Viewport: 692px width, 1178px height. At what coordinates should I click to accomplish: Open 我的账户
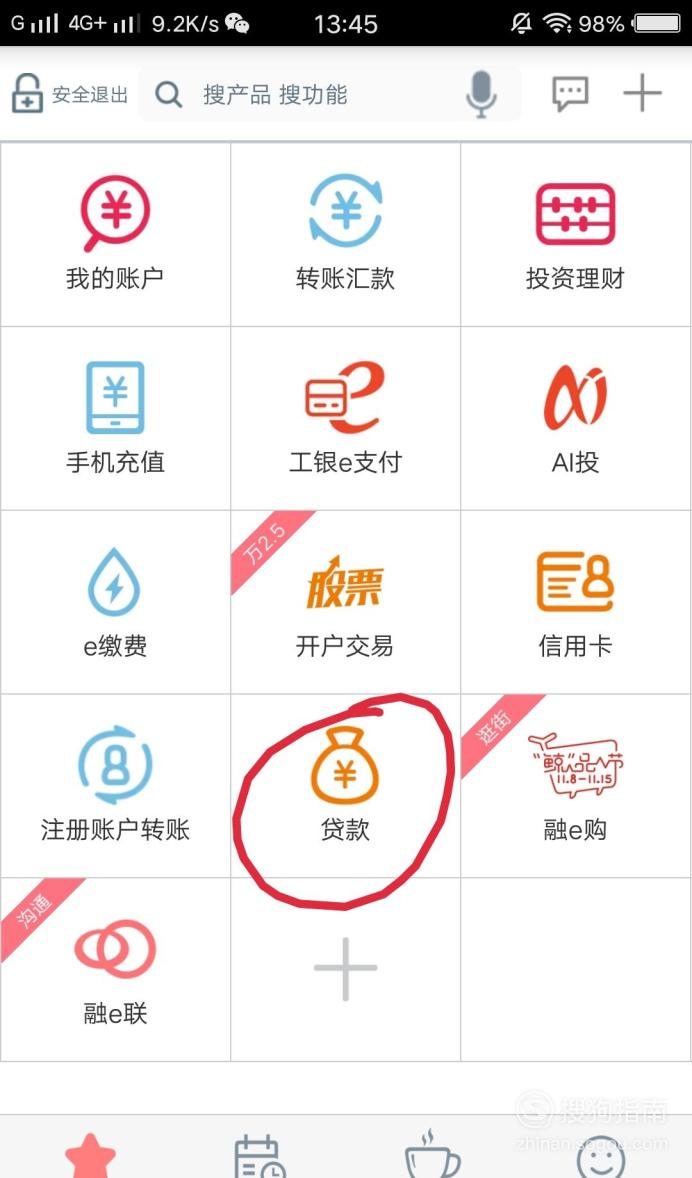pos(116,234)
